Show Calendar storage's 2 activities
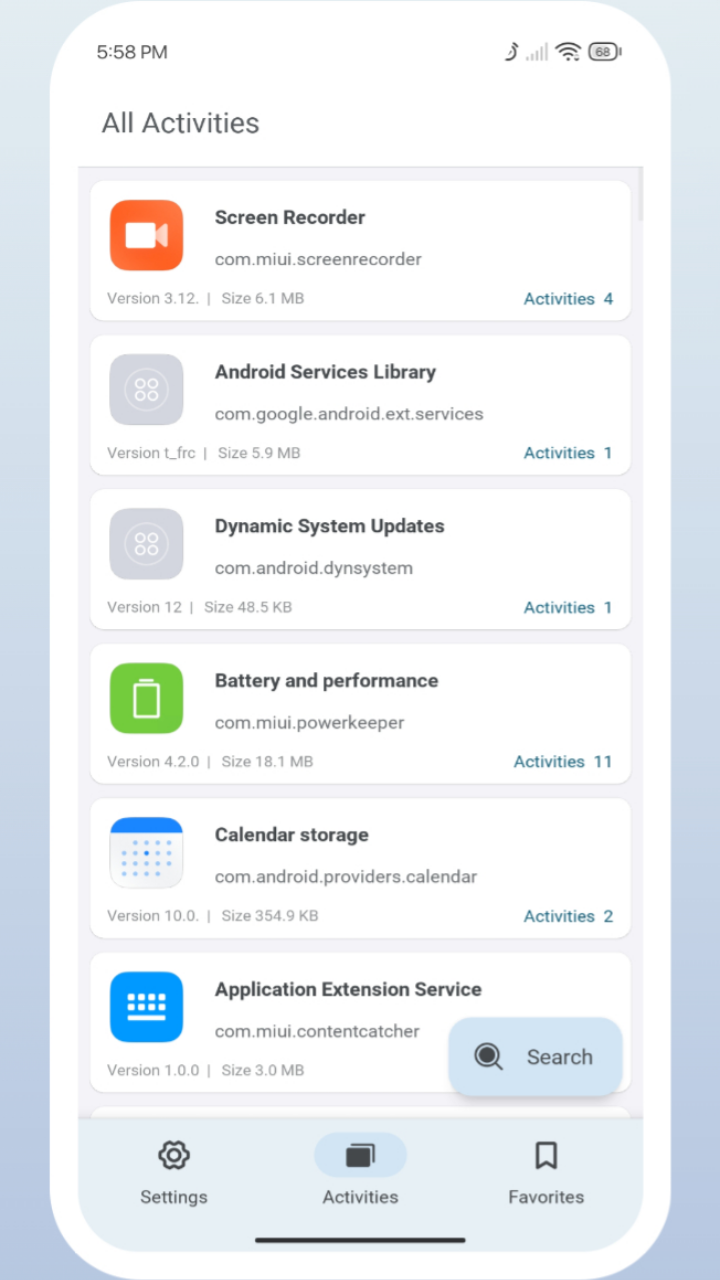Image resolution: width=720 pixels, height=1280 pixels. point(568,915)
